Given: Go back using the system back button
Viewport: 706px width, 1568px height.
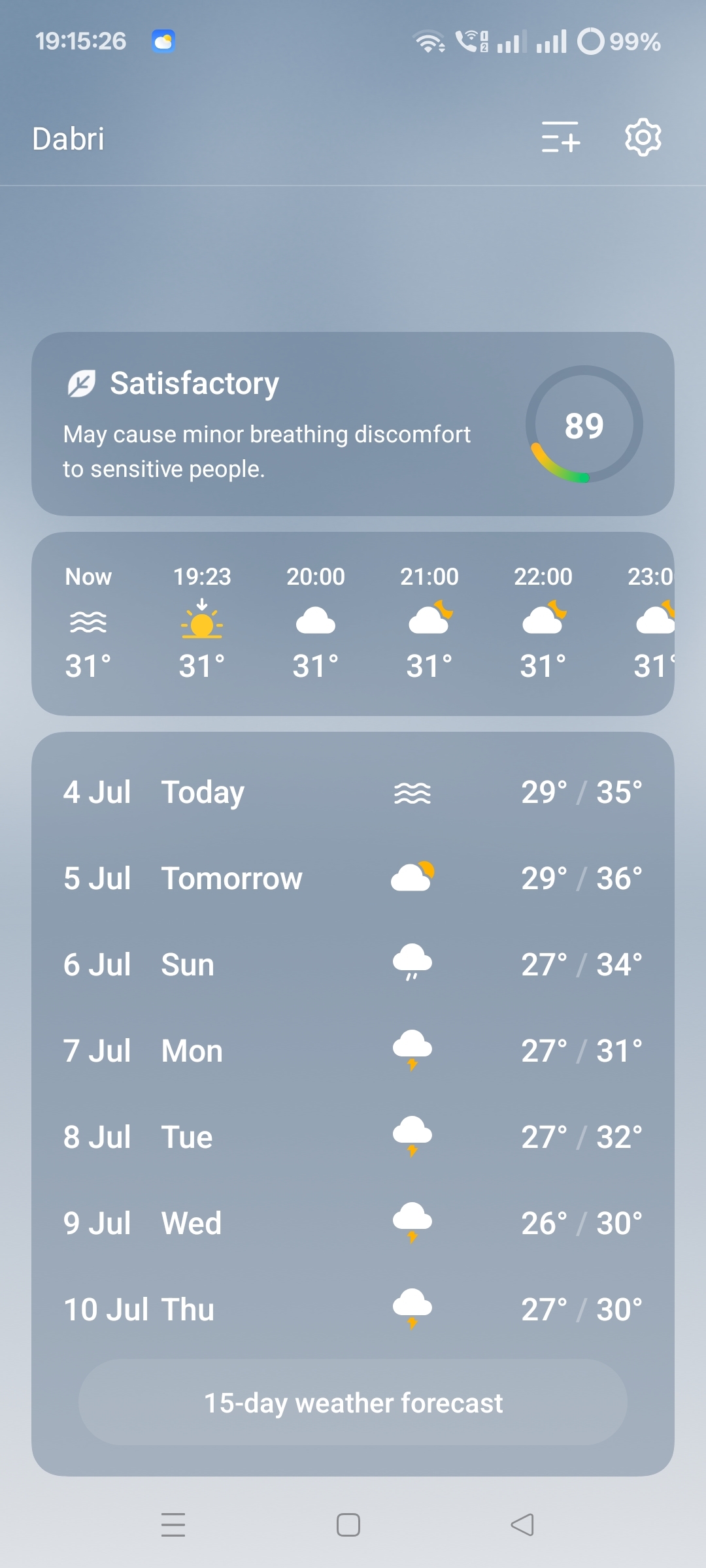Looking at the screenshot, I should (x=522, y=1525).
